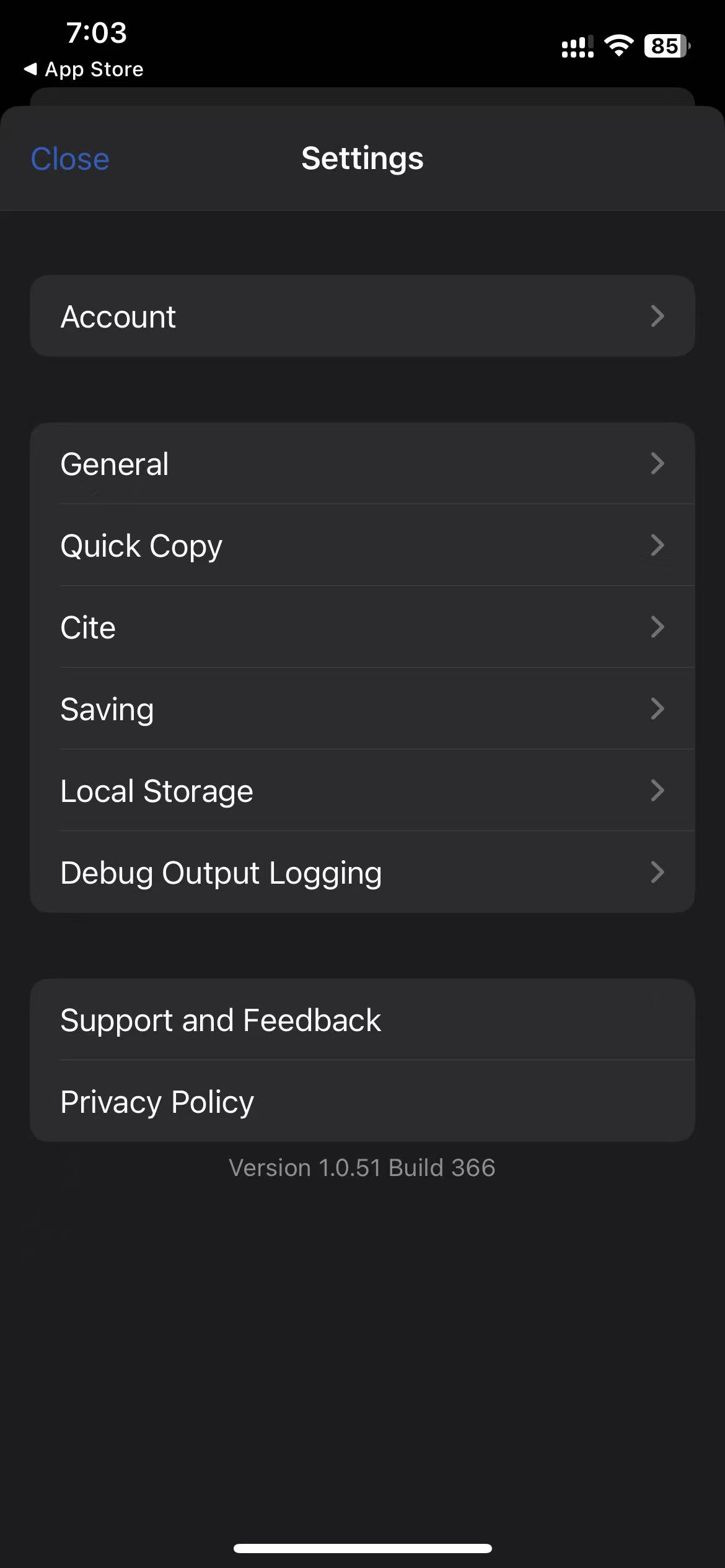Return to the App Store
The image size is (725, 1568).
tap(84, 69)
